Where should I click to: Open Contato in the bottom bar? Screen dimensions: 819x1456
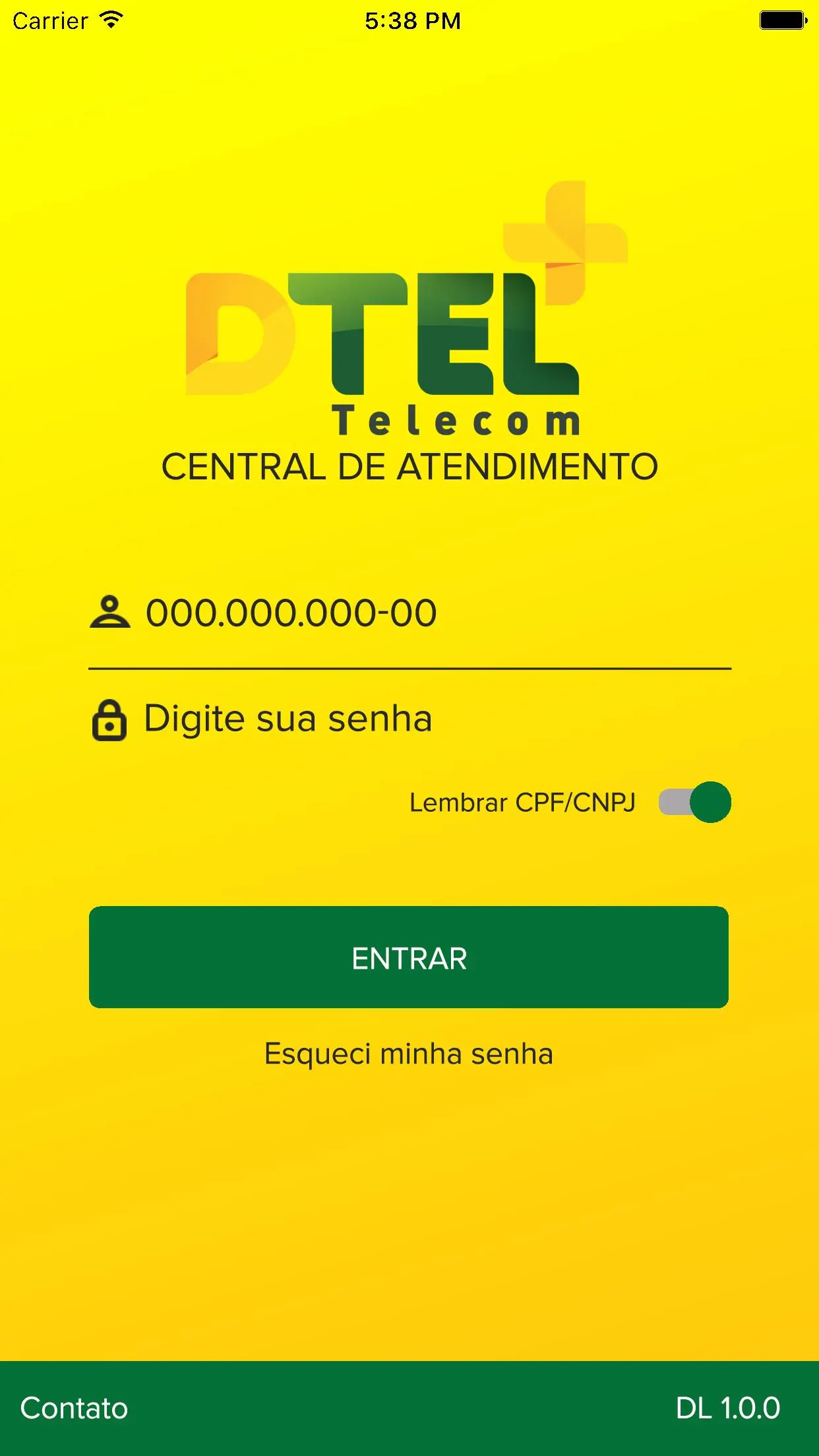coord(74,1409)
